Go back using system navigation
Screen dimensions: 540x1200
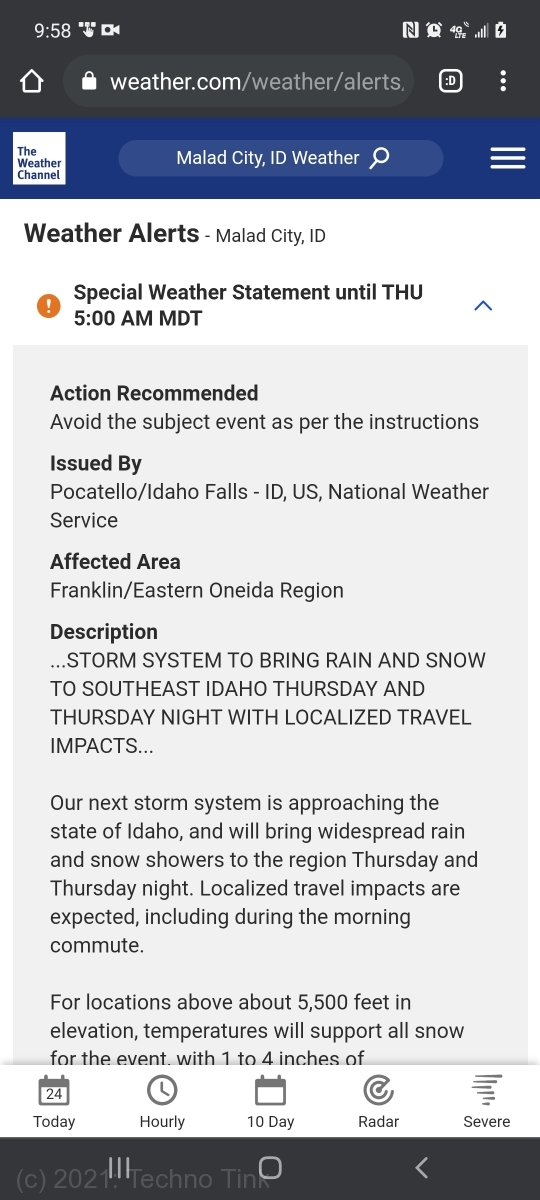click(x=421, y=1167)
